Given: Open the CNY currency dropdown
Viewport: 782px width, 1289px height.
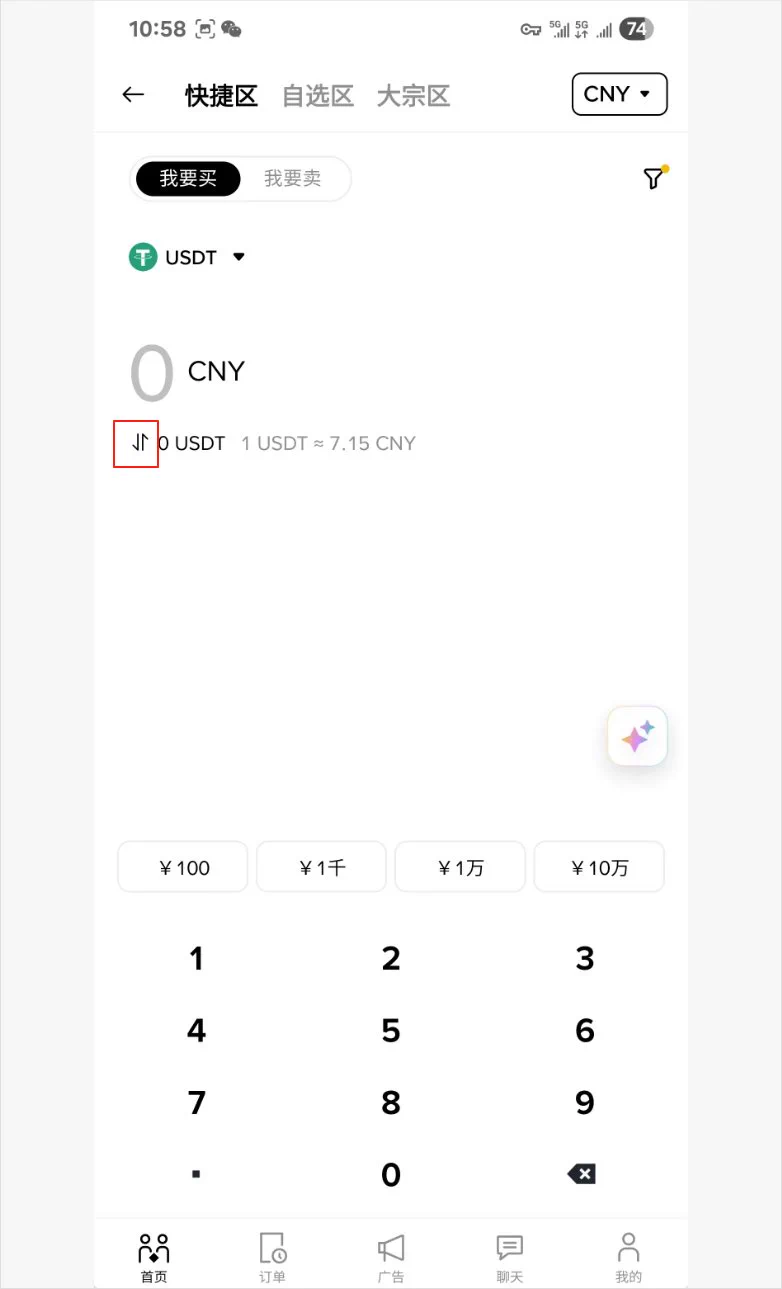Looking at the screenshot, I should (619, 94).
